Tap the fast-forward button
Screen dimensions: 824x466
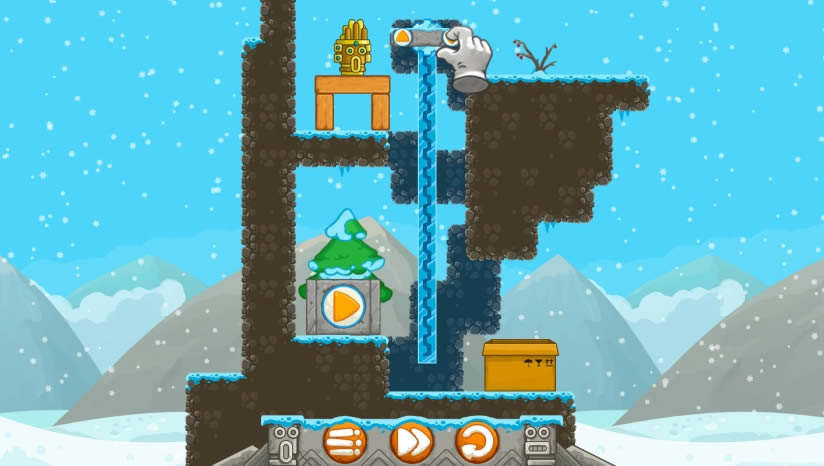pyautogui.click(x=410, y=441)
